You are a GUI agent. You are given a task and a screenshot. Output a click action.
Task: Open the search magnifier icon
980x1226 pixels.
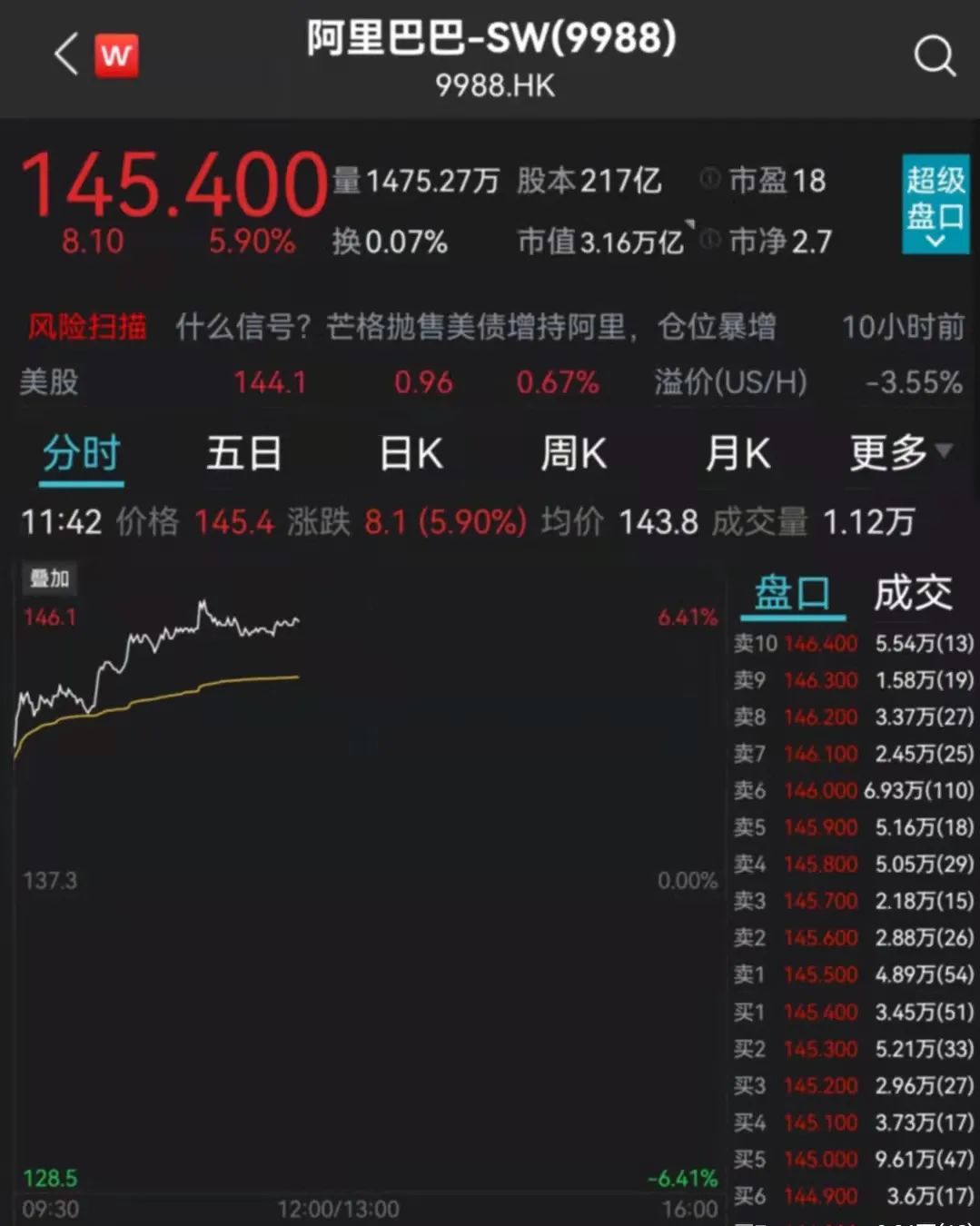[x=935, y=55]
